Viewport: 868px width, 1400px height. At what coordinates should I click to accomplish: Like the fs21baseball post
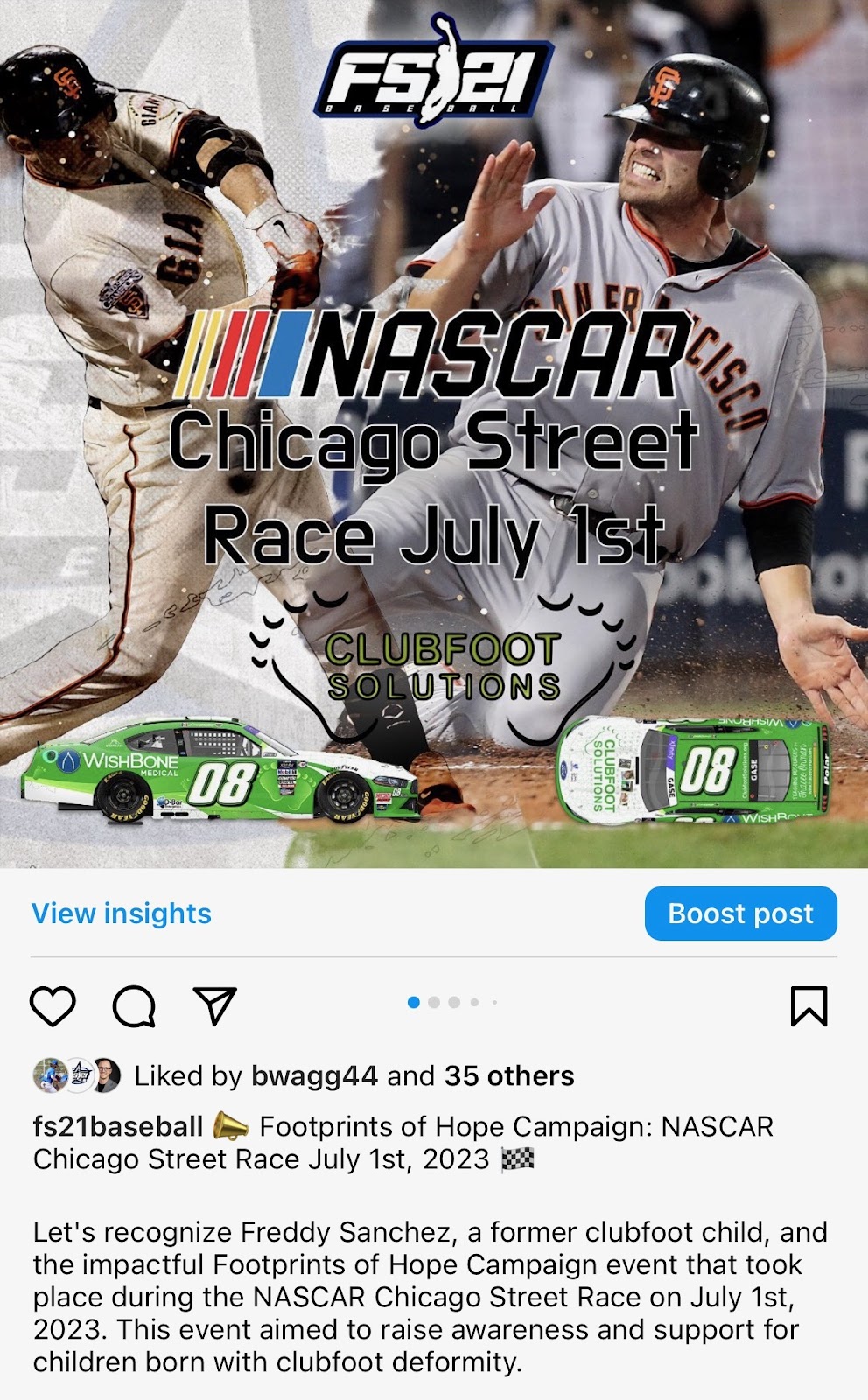[52, 1006]
